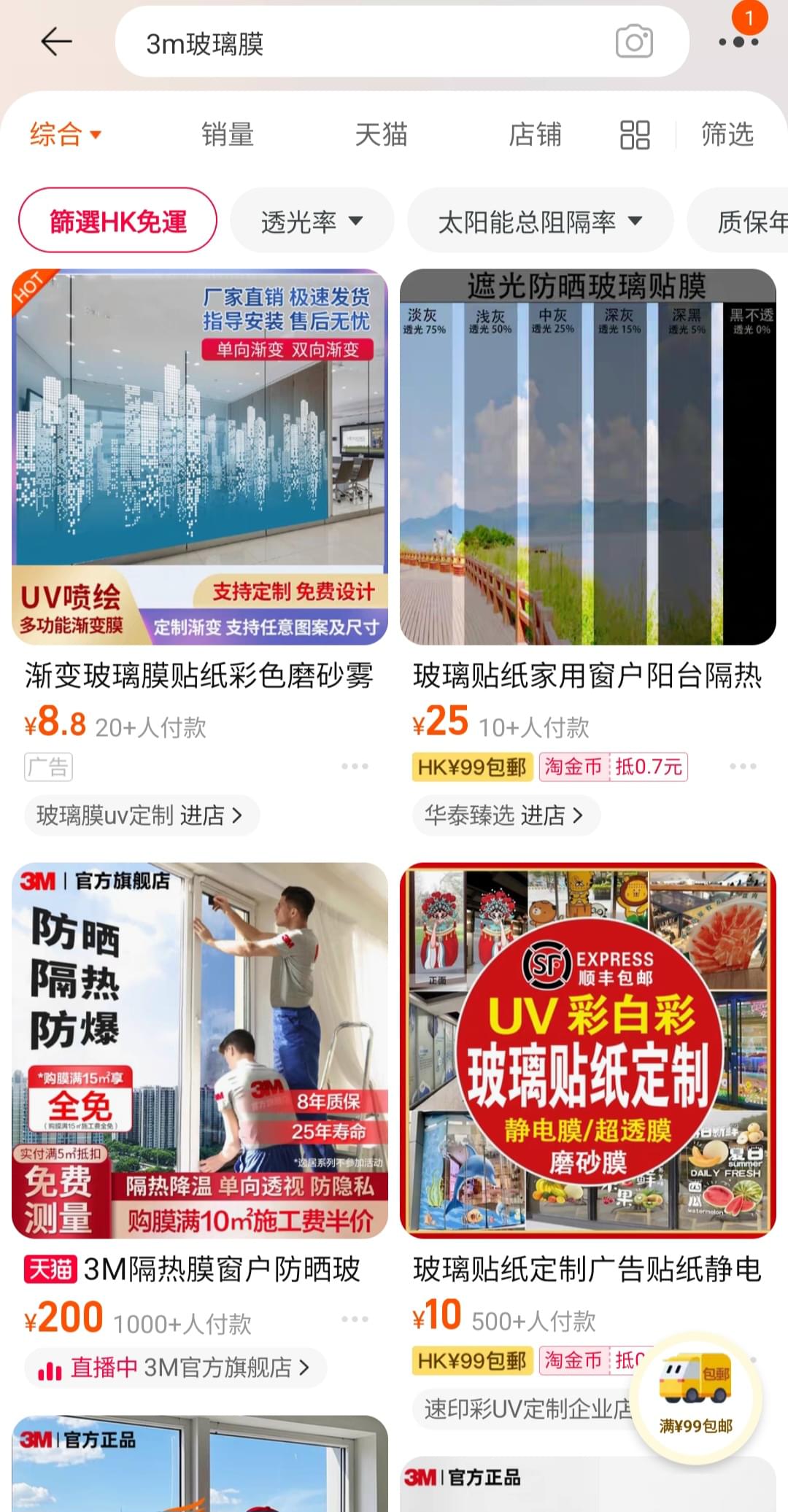Enter the 华泰臻选 store
This screenshot has height=1512, width=788.
click(x=506, y=815)
